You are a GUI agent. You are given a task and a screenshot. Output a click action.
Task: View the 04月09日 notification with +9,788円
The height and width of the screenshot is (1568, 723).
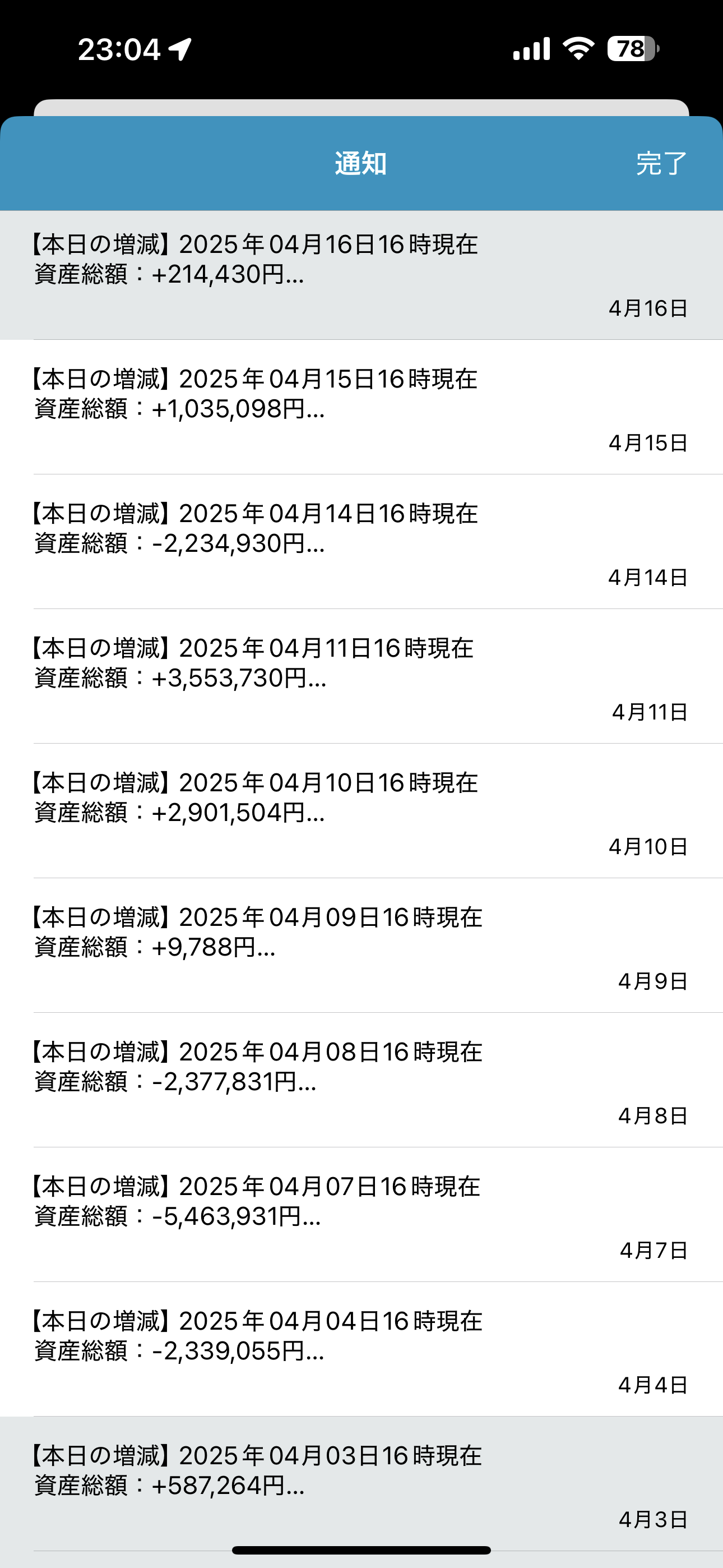[x=361, y=946]
